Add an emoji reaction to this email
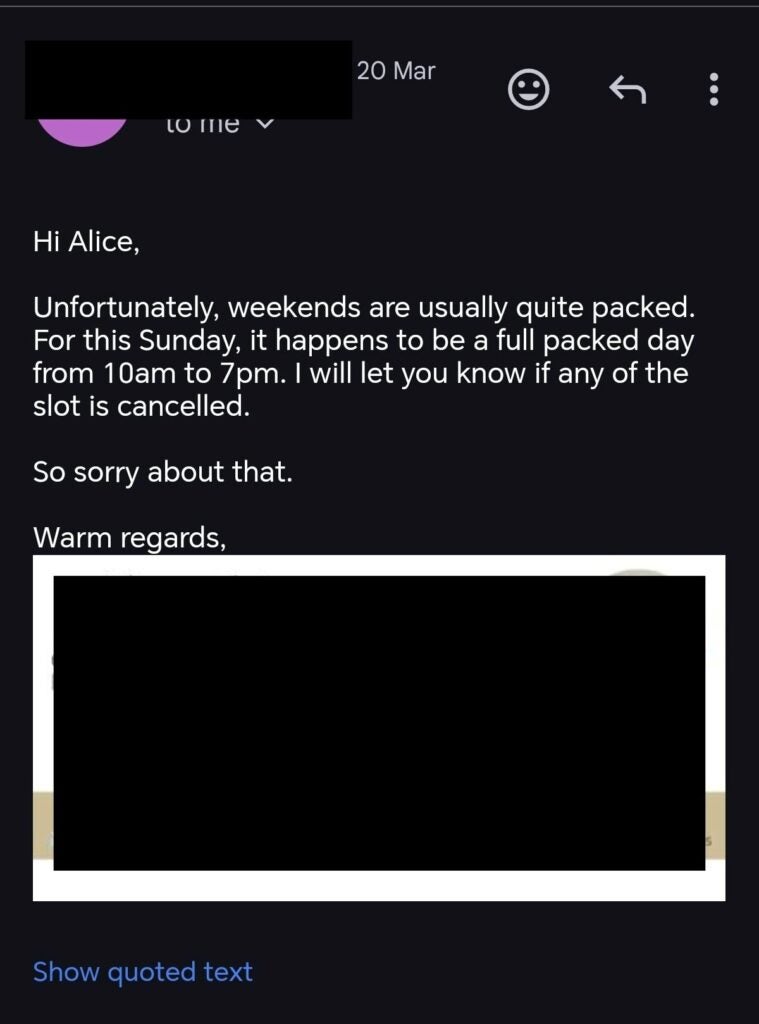Screen dimensions: 759x1024 coord(528,90)
